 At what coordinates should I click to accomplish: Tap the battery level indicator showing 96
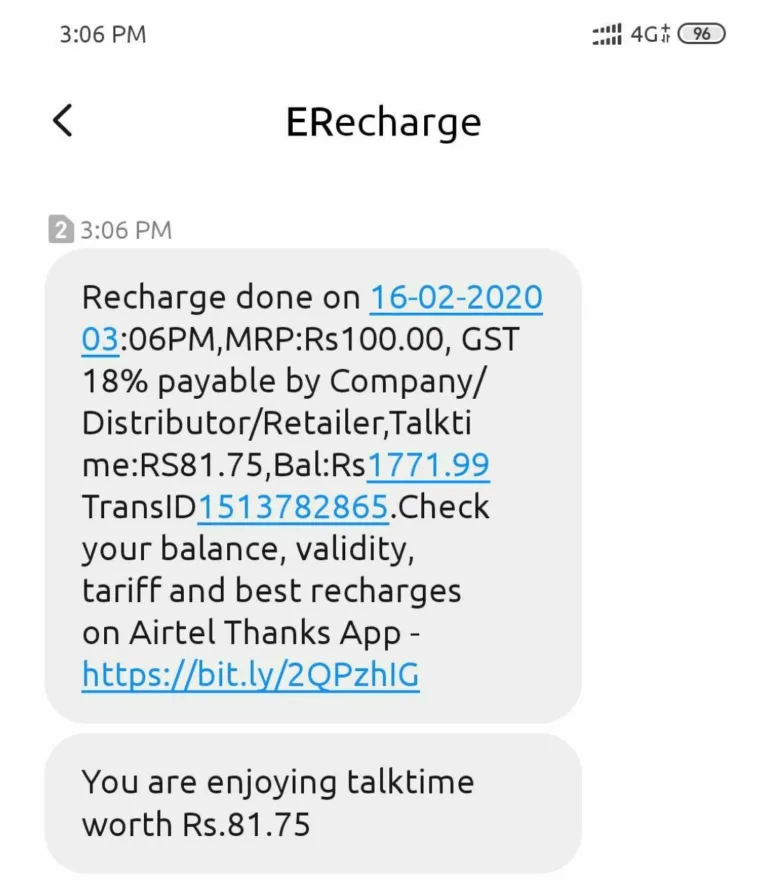(x=701, y=33)
